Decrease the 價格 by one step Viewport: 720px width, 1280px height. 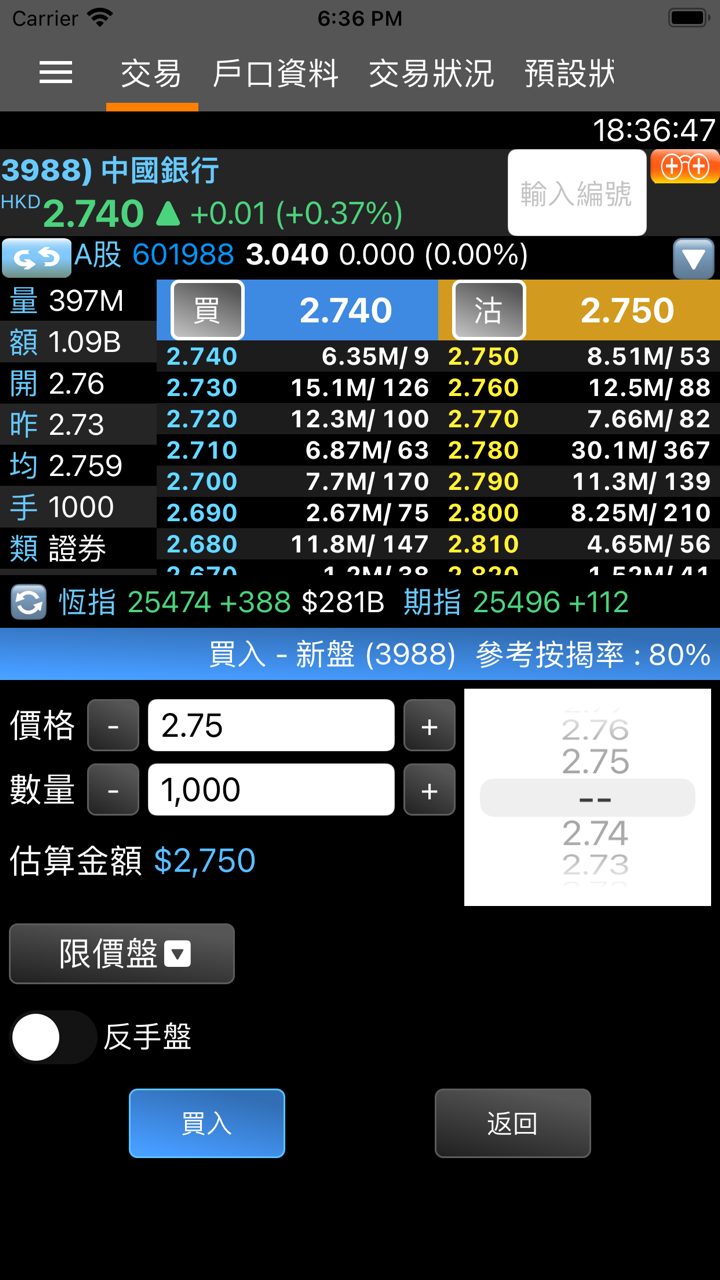tap(113, 726)
